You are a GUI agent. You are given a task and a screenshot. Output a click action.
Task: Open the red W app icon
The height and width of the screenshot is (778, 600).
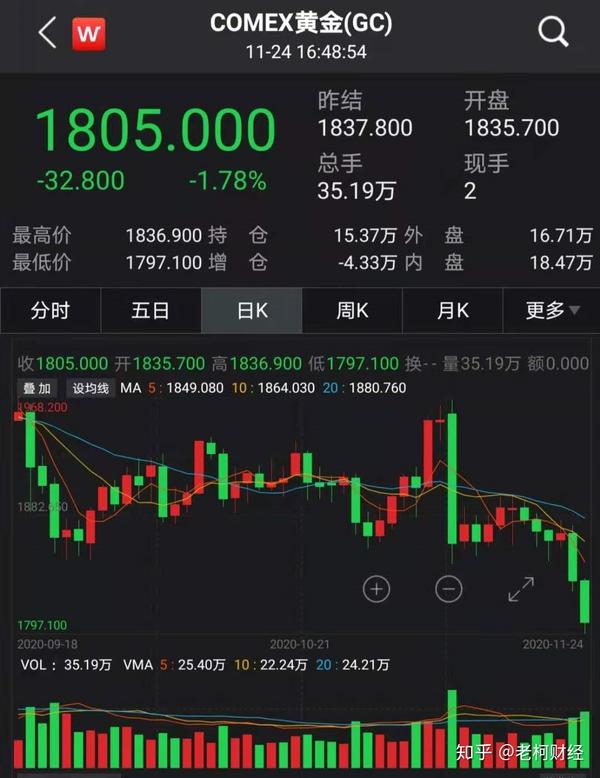pyautogui.click(x=89, y=33)
